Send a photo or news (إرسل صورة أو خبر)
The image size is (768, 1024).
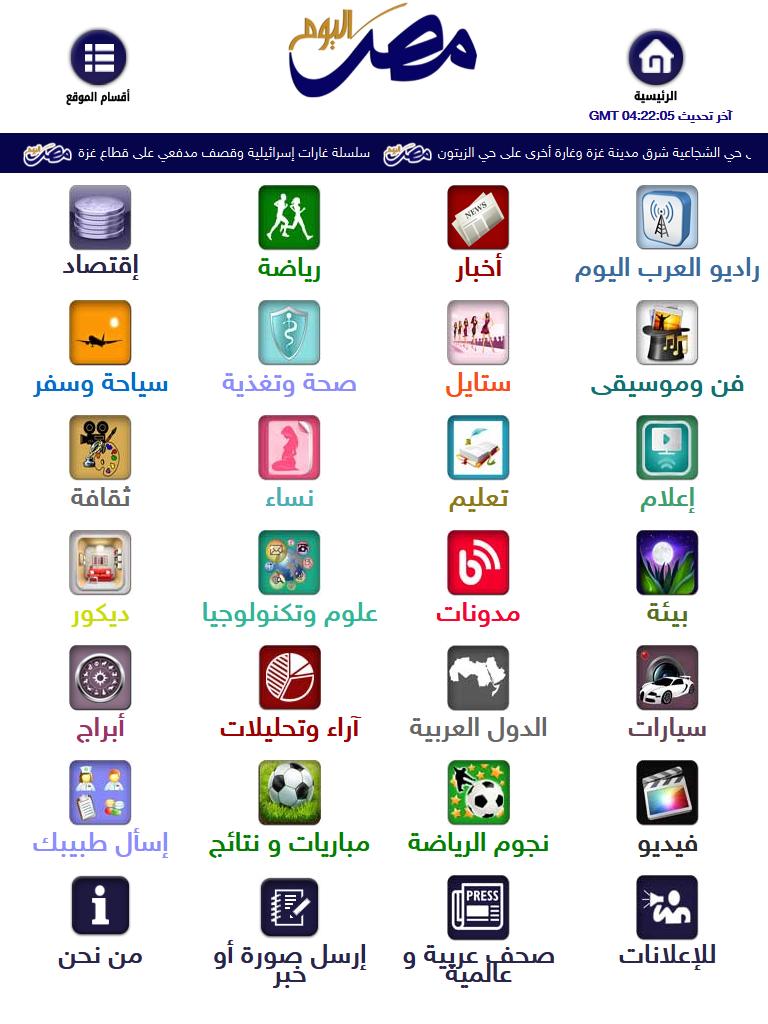pos(289,907)
